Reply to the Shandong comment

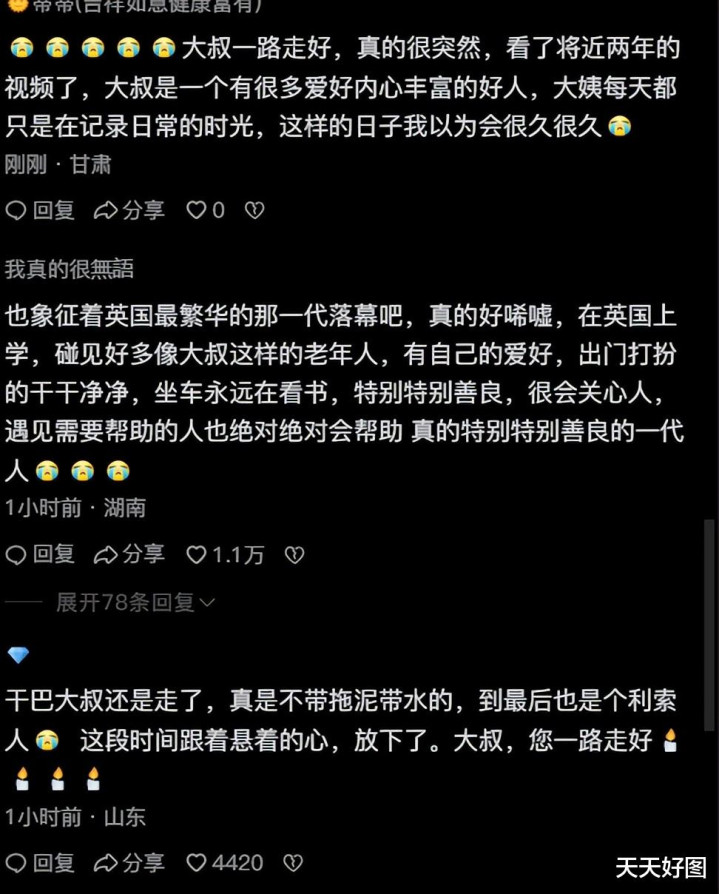[x=40, y=862]
